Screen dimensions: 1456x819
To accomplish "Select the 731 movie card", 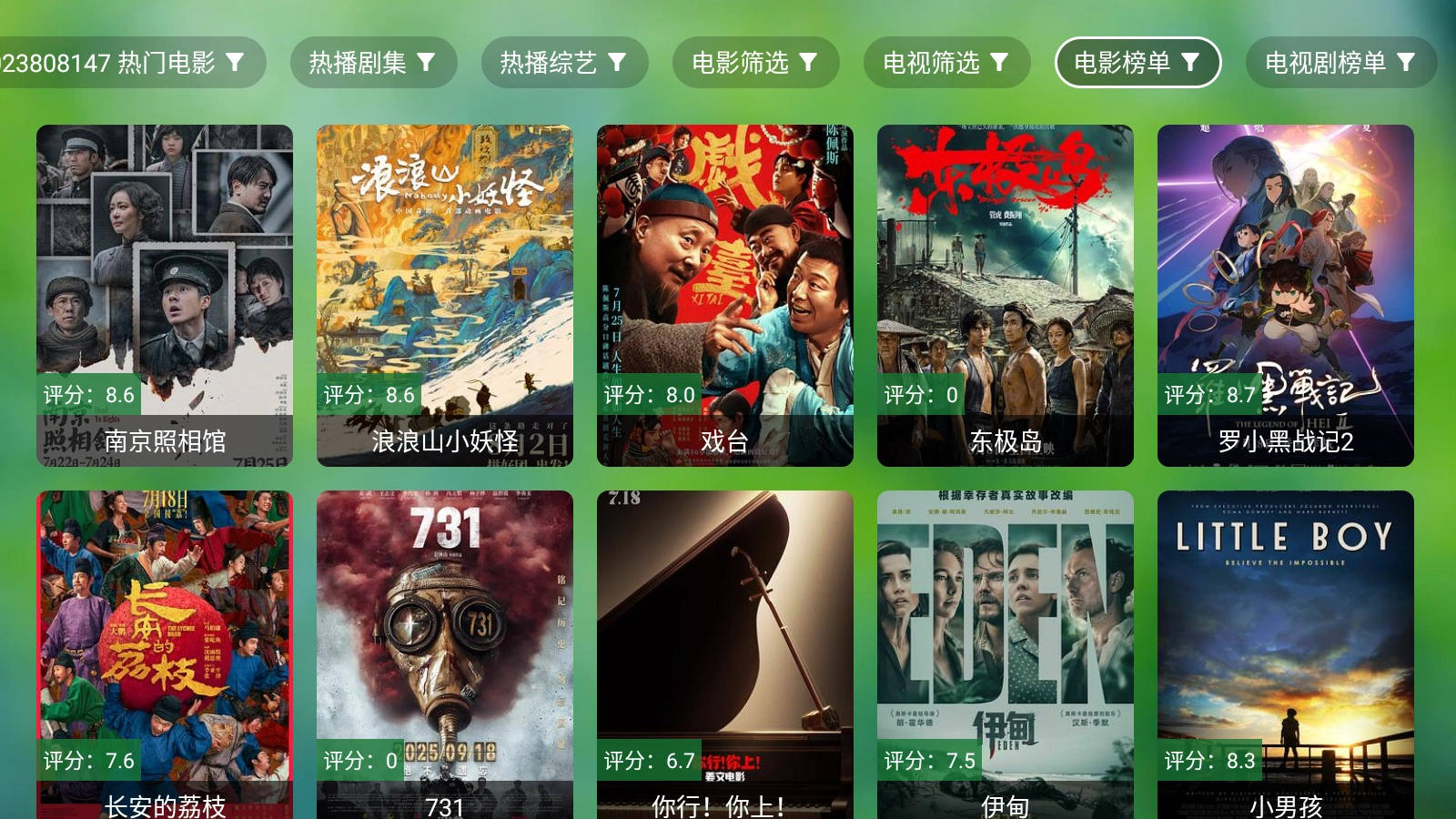I will (445, 653).
